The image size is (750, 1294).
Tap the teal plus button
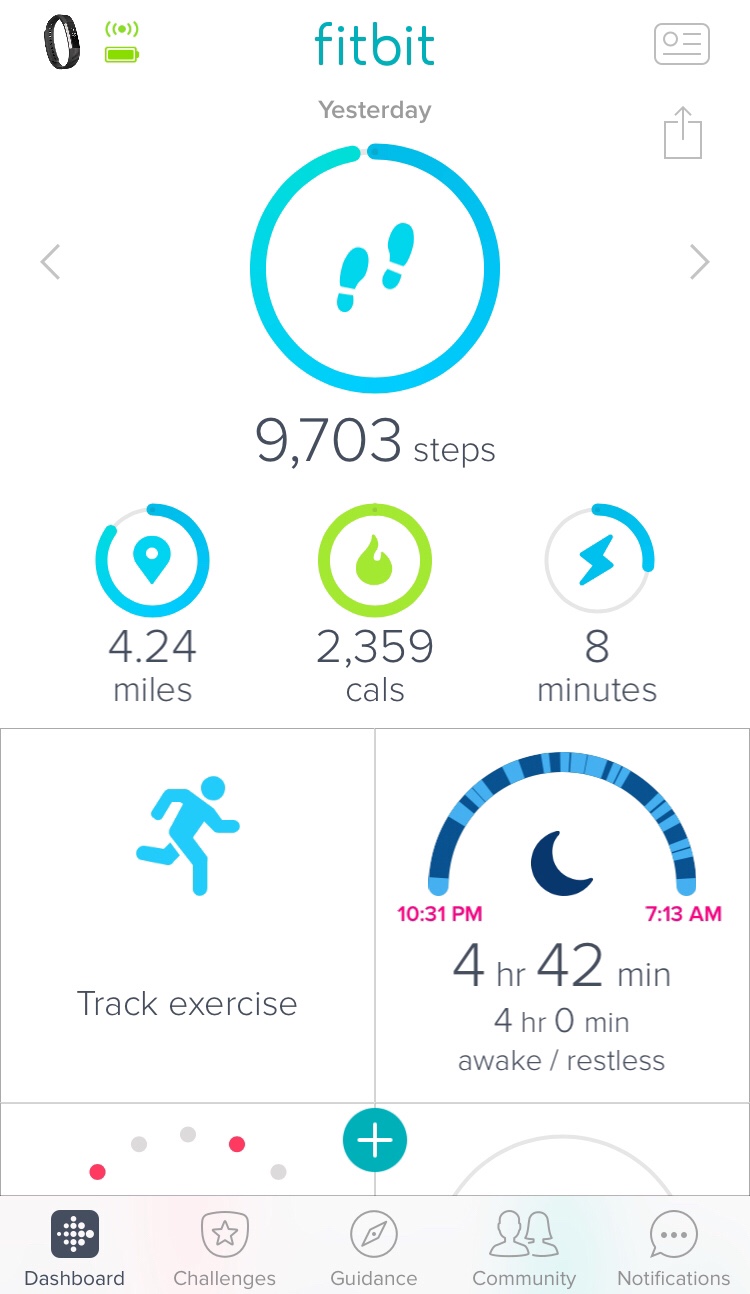click(375, 1140)
